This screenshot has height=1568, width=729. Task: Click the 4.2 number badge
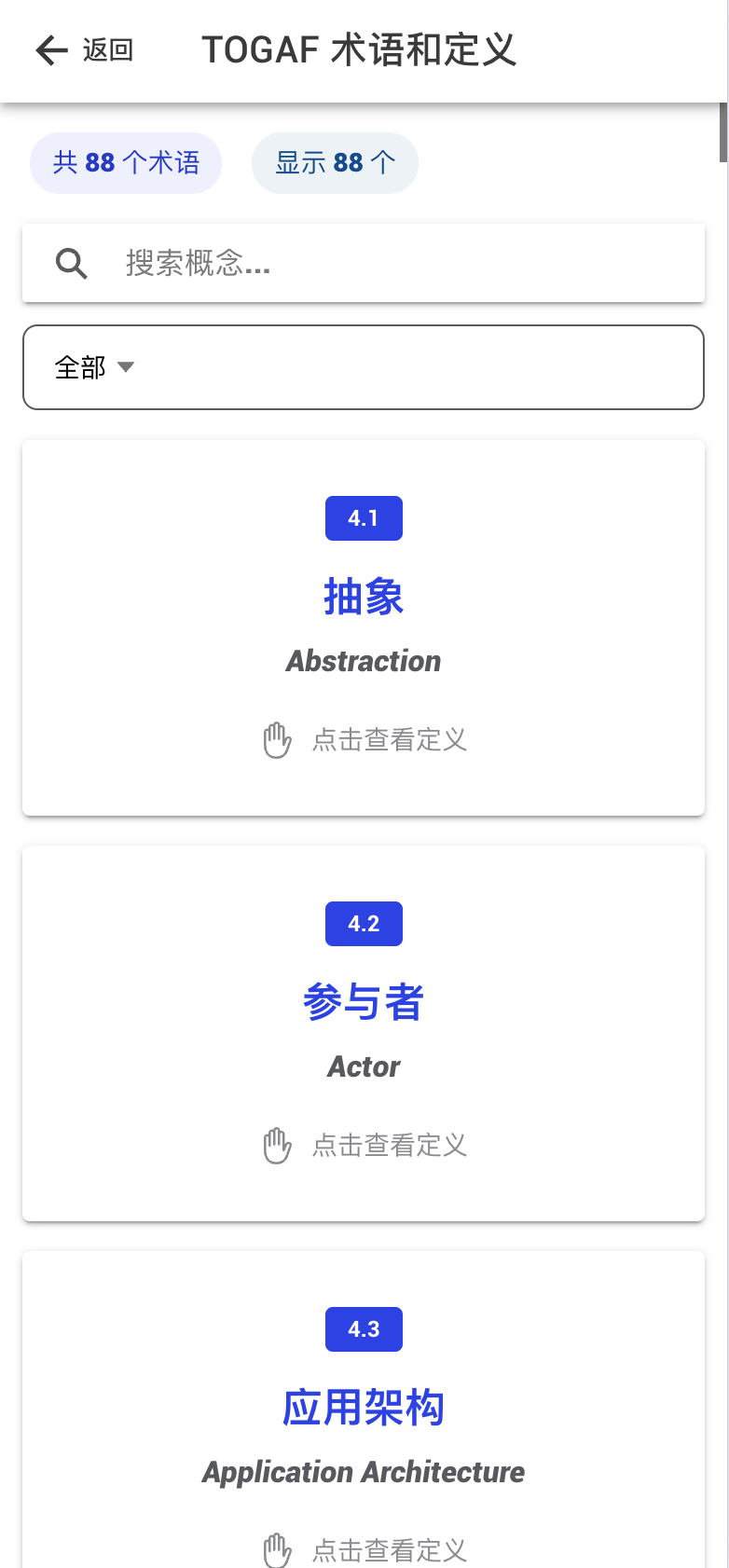click(364, 924)
